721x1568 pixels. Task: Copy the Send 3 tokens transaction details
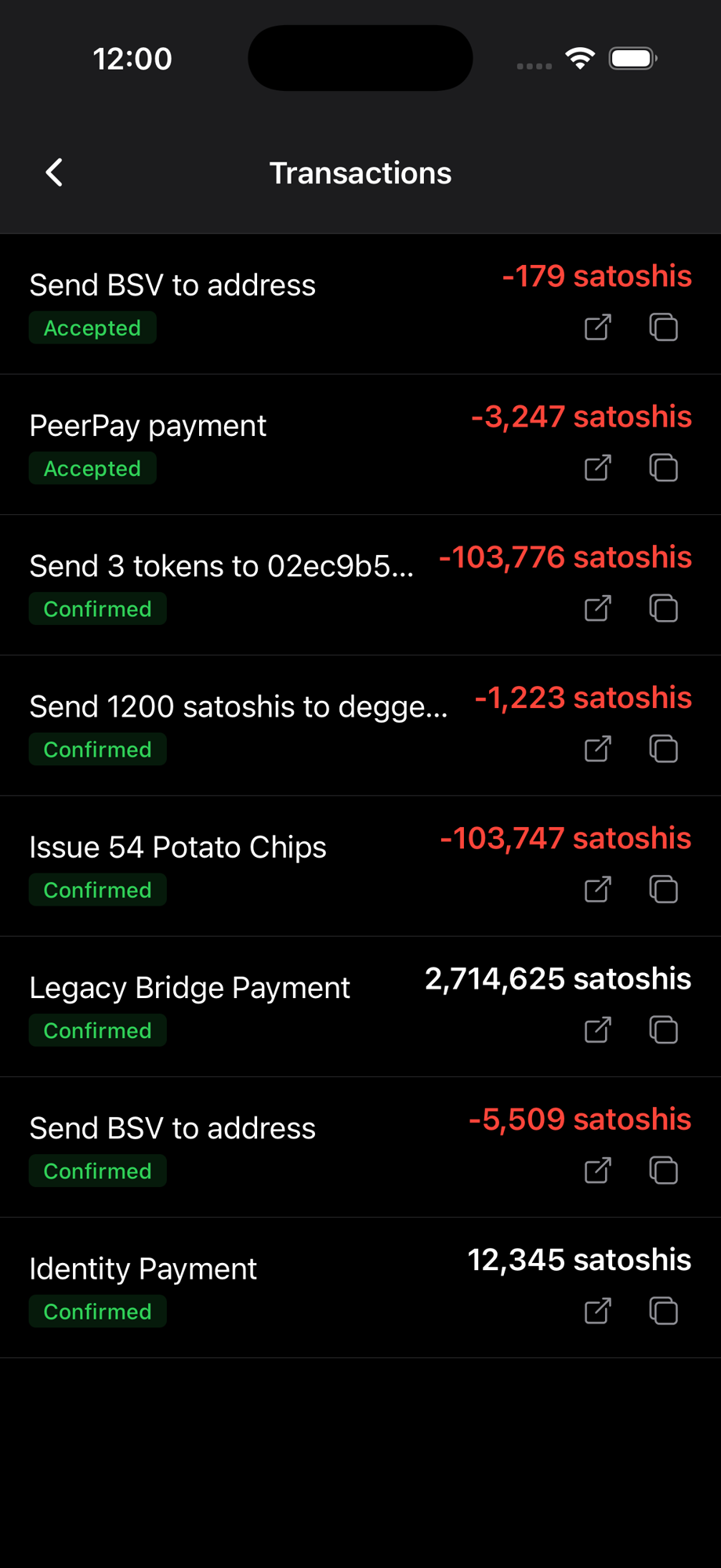point(663,608)
